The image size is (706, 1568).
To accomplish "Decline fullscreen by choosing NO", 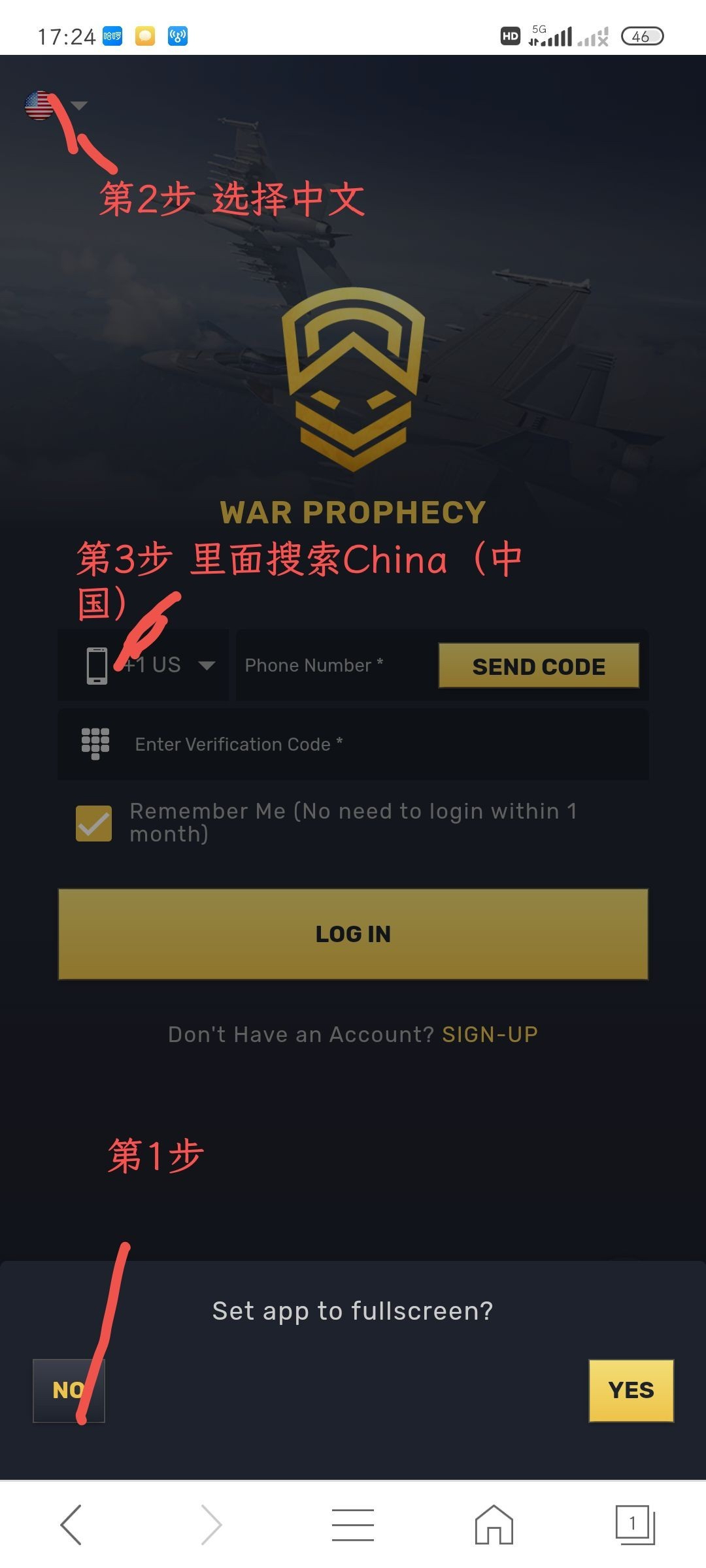I will tap(69, 1390).
